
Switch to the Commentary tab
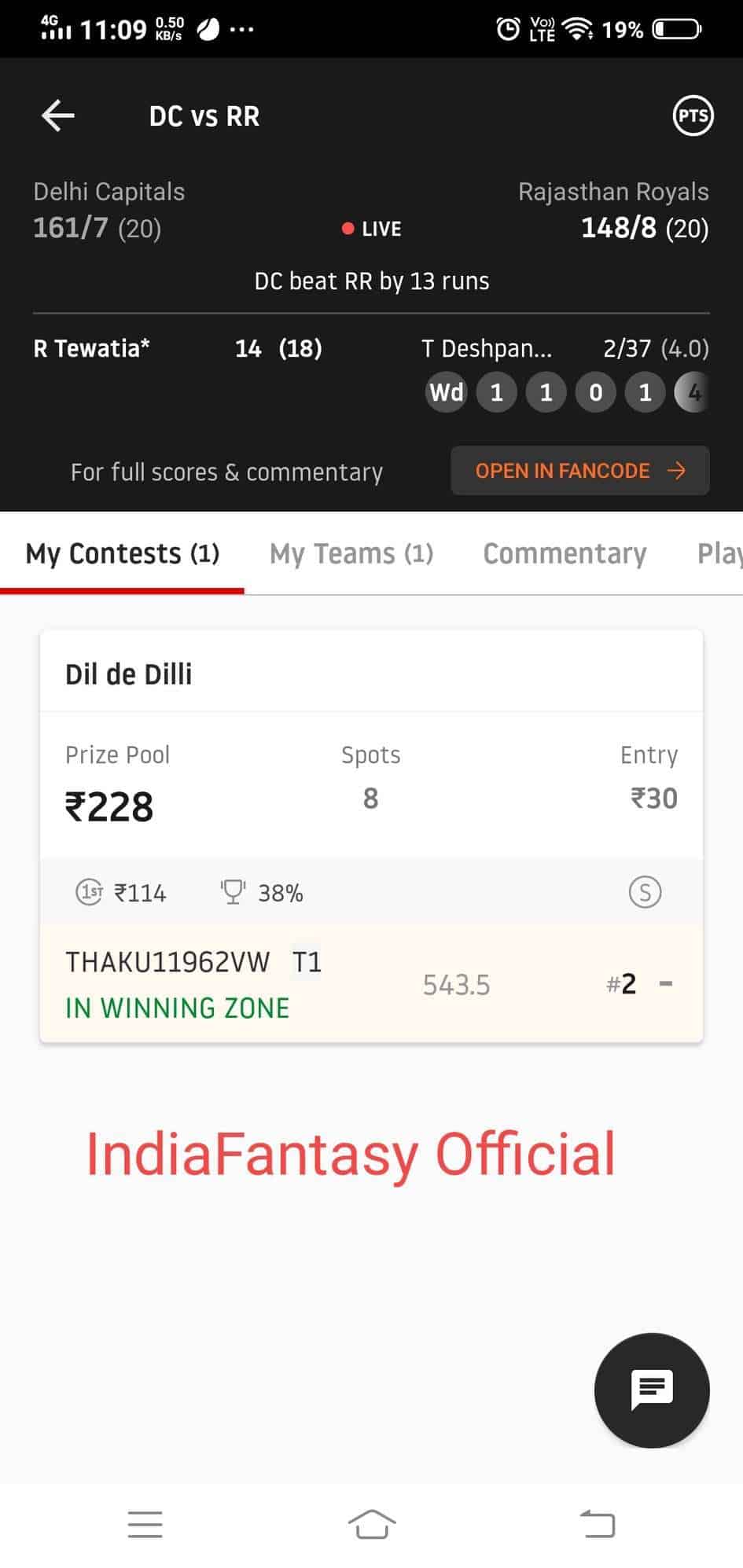[565, 554]
